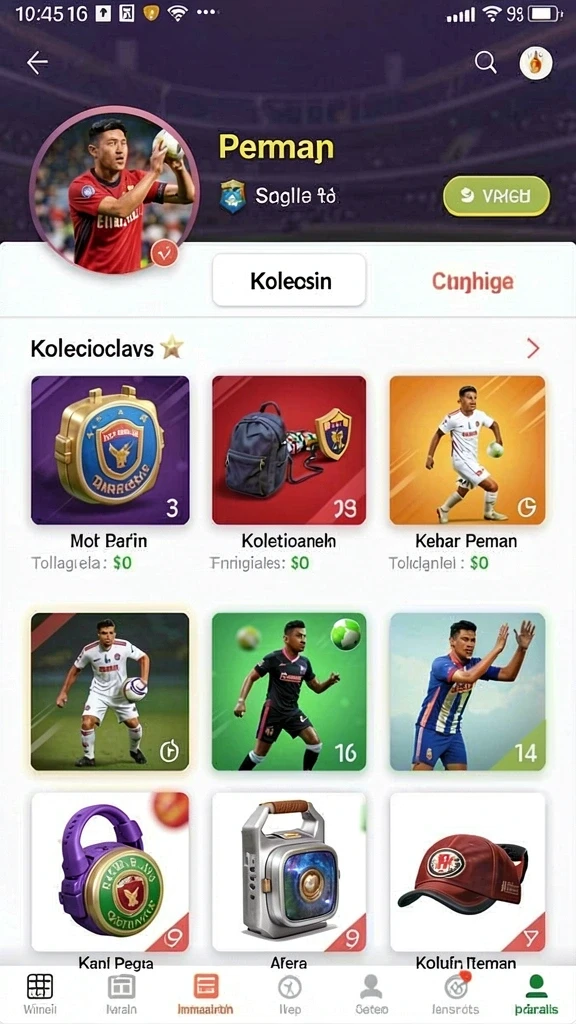Open the Mot Parin badge card
Image resolution: width=576 pixels, height=1024 pixels.
tap(110, 450)
